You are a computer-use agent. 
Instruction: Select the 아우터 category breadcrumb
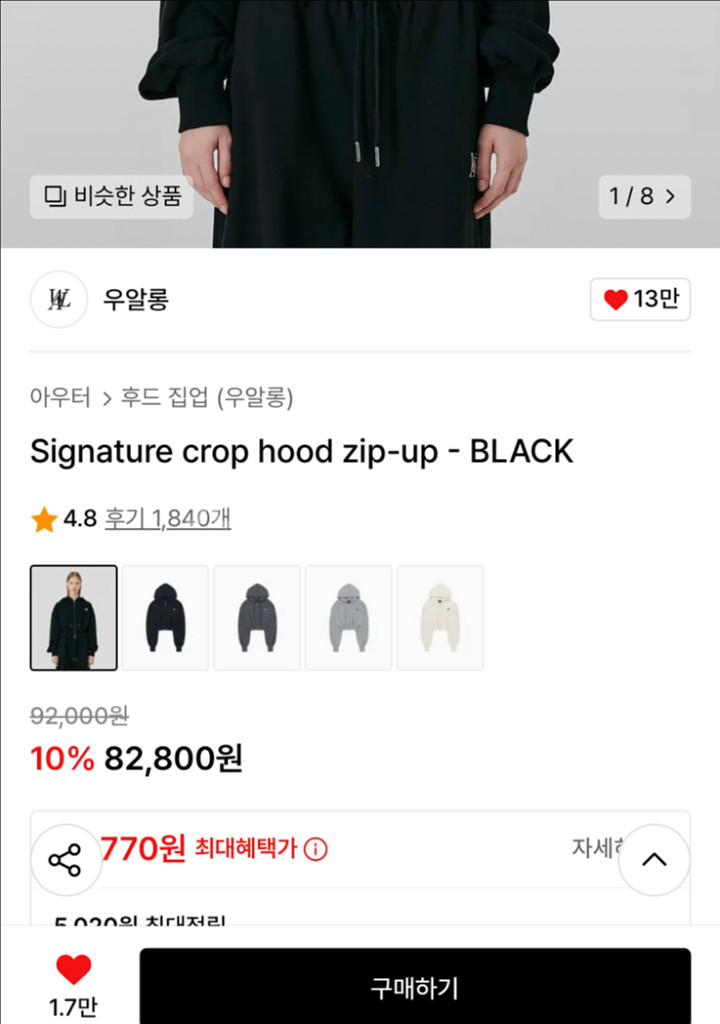[58, 396]
